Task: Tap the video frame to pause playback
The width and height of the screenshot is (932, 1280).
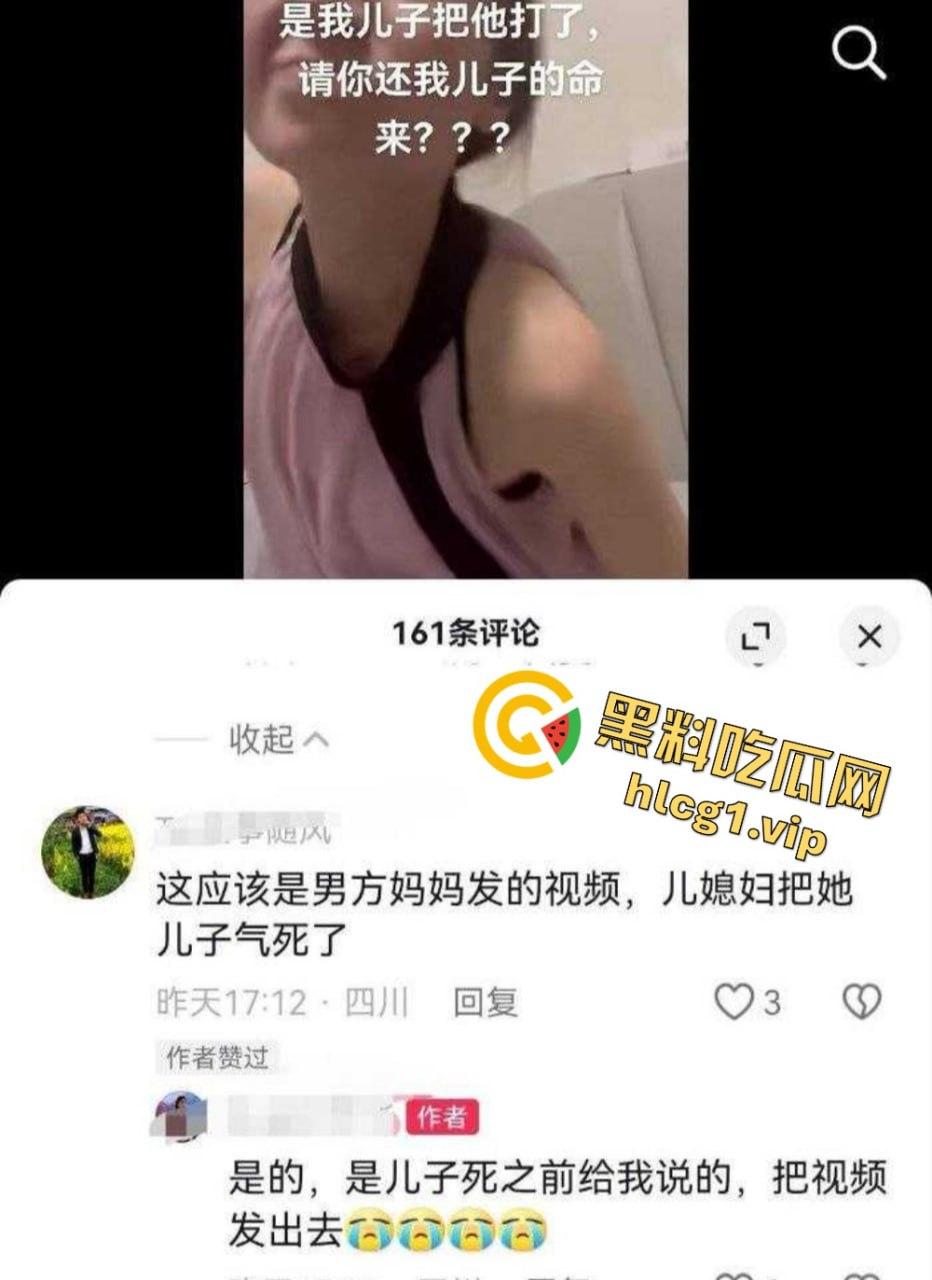Action: 465,350
